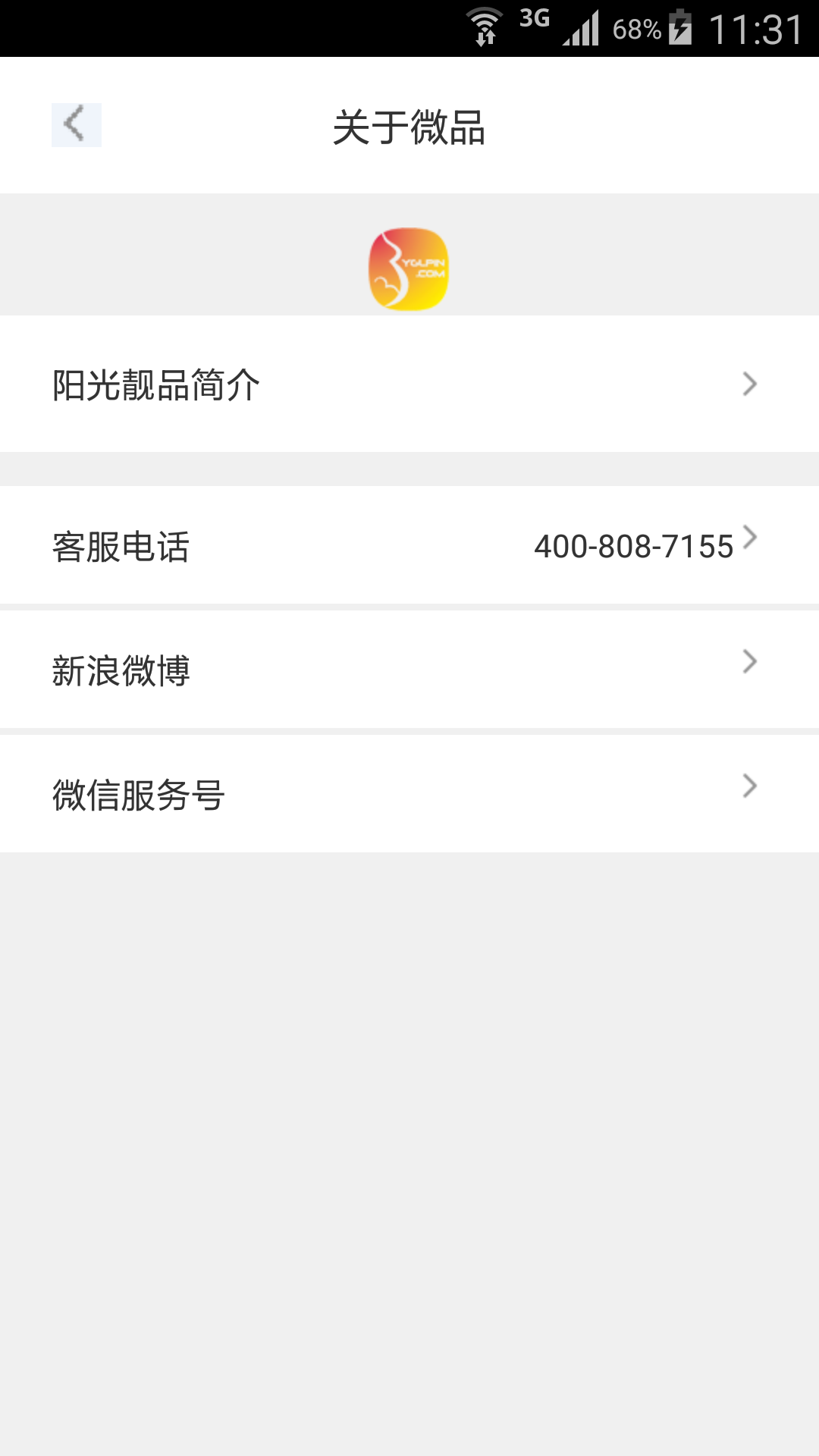Open the 新浪微博 row

(409, 670)
